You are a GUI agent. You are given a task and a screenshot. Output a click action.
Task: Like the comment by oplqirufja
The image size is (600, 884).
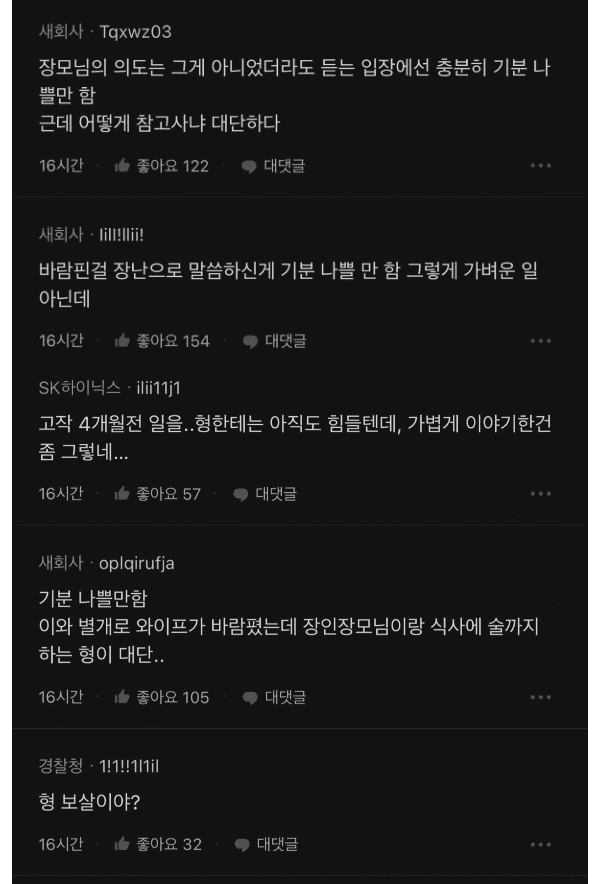[161, 697]
